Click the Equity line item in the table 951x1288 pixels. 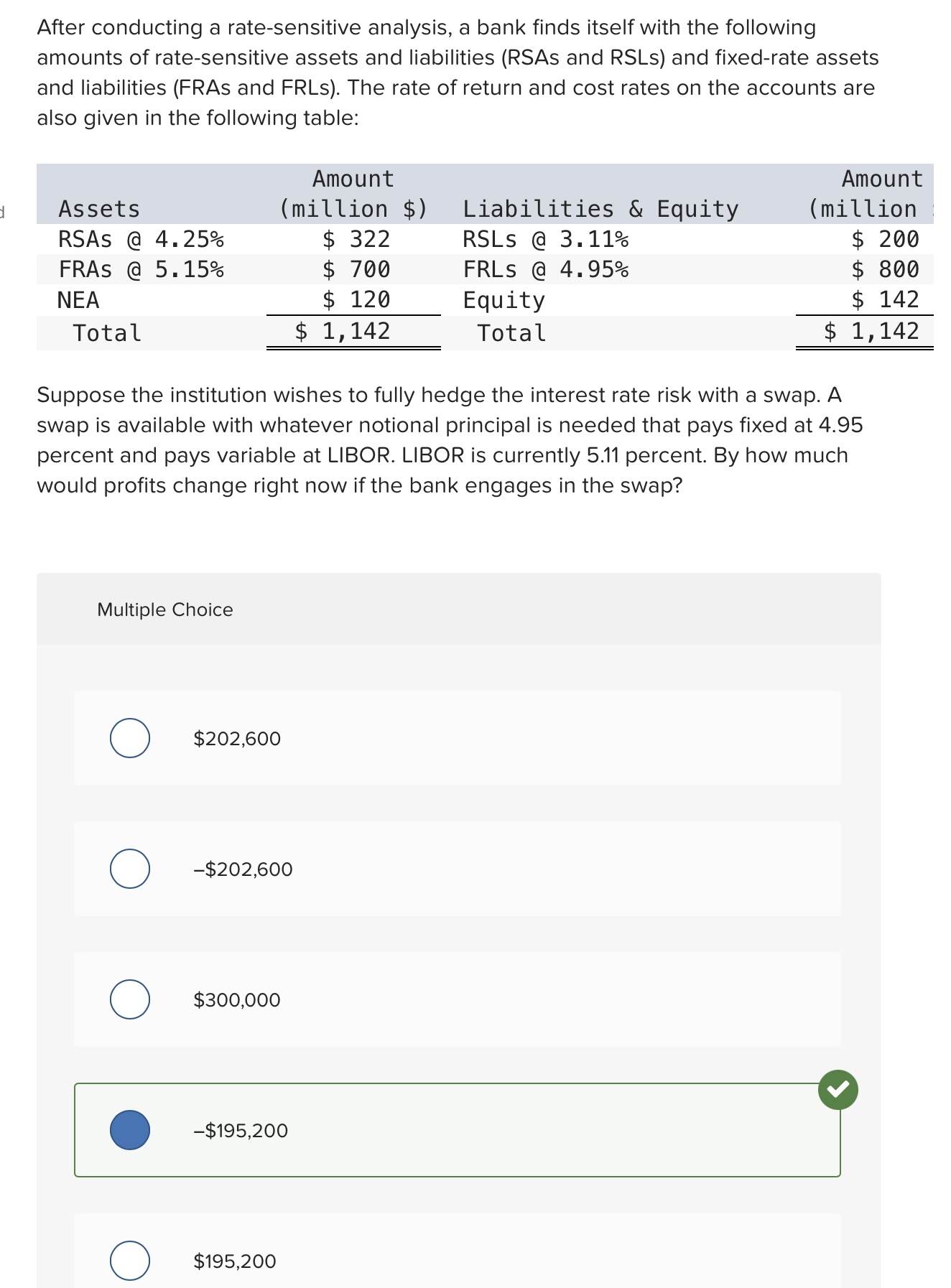click(x=503, y=299)
